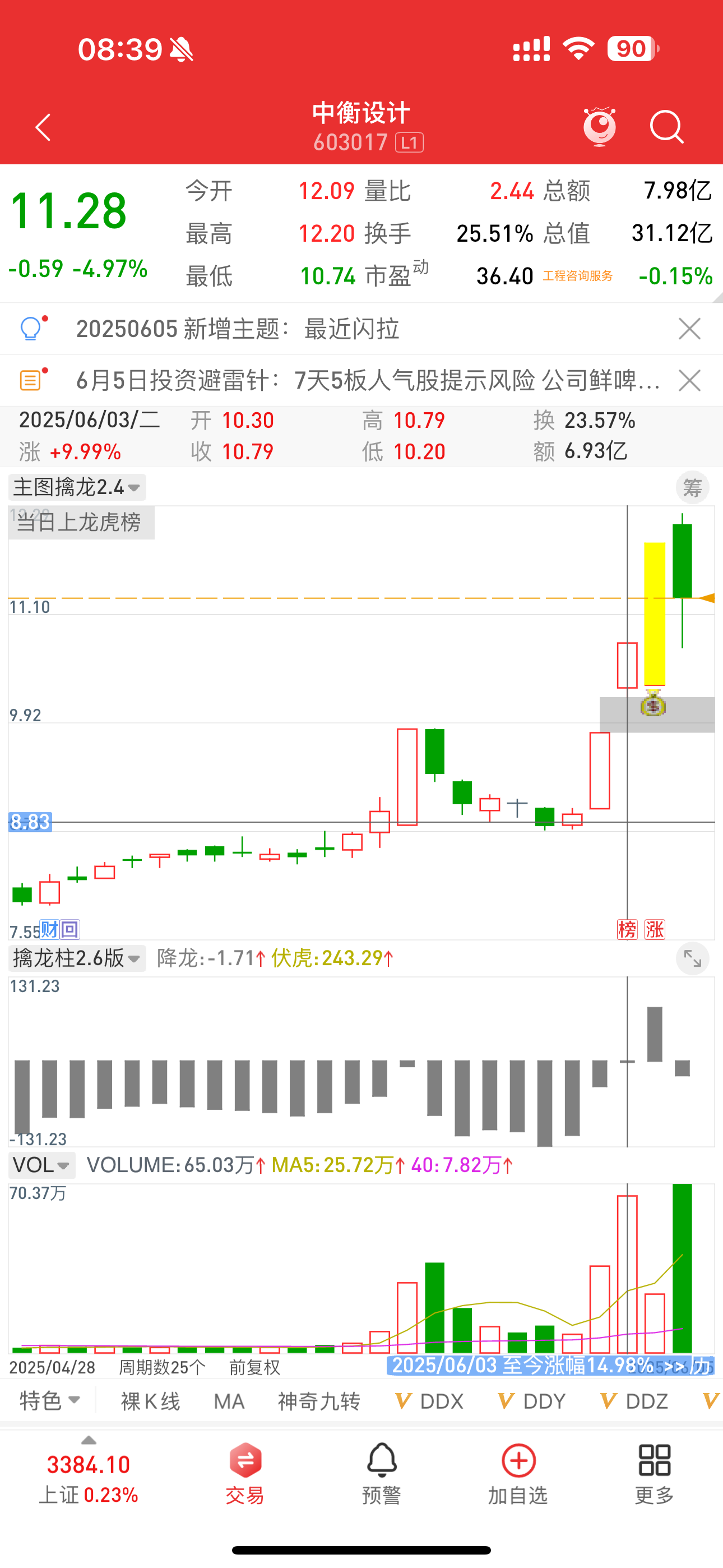Open the search magnifier
Image resolution: width=723 pixels, height=1568 pixels.
(x=666, y=127)
